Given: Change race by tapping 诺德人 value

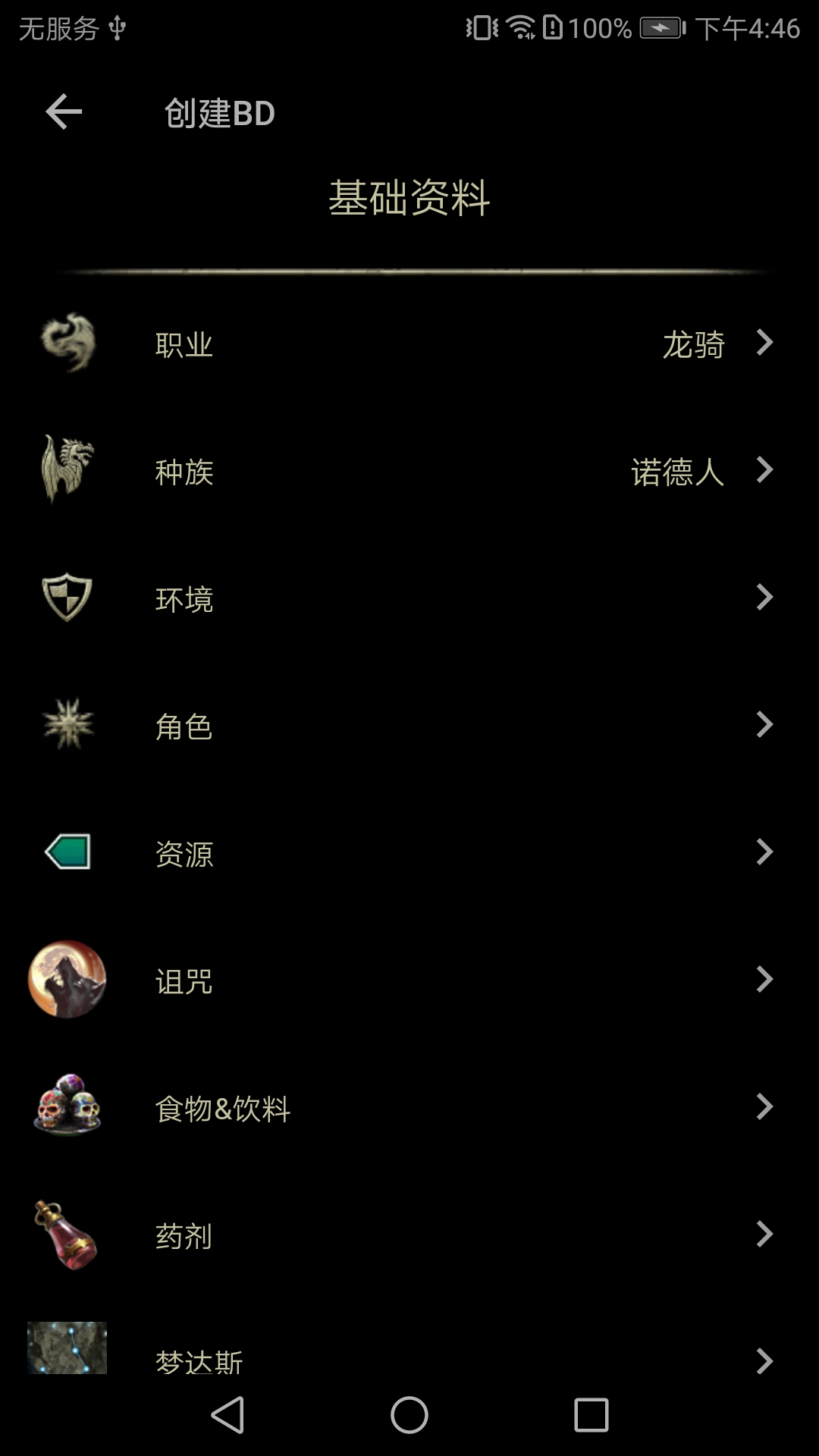Looking at the screenshot, I should pyautogui.click(x=679, y=472).
